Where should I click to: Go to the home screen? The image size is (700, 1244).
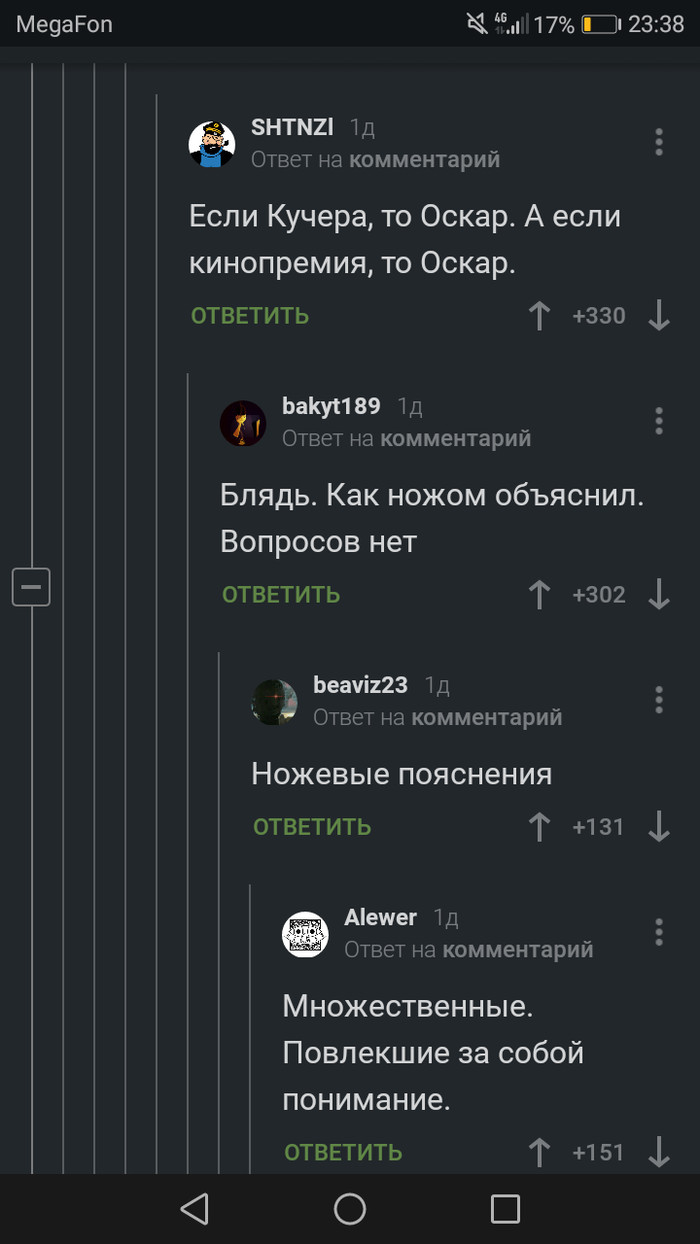click(350, 1209)
